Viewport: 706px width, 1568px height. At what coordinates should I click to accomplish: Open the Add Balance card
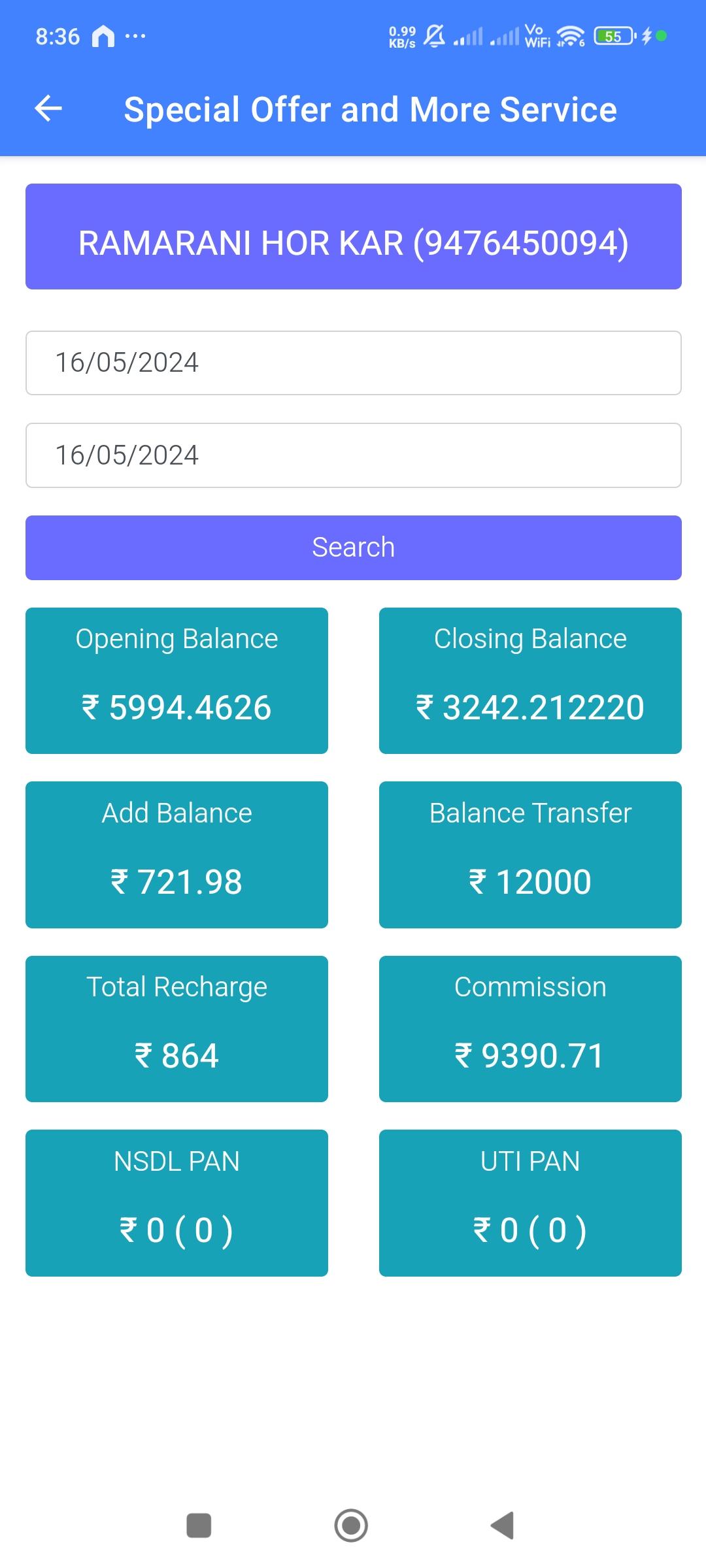point(176,855)
